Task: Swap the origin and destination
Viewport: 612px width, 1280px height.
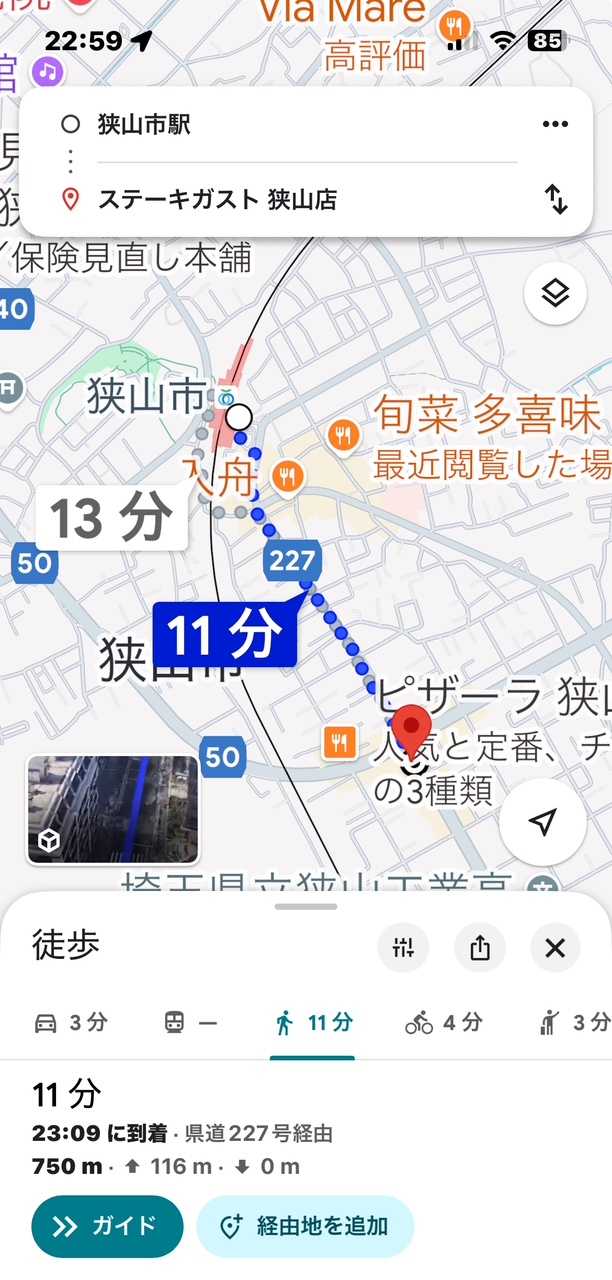Action: (x=556, y=199)
